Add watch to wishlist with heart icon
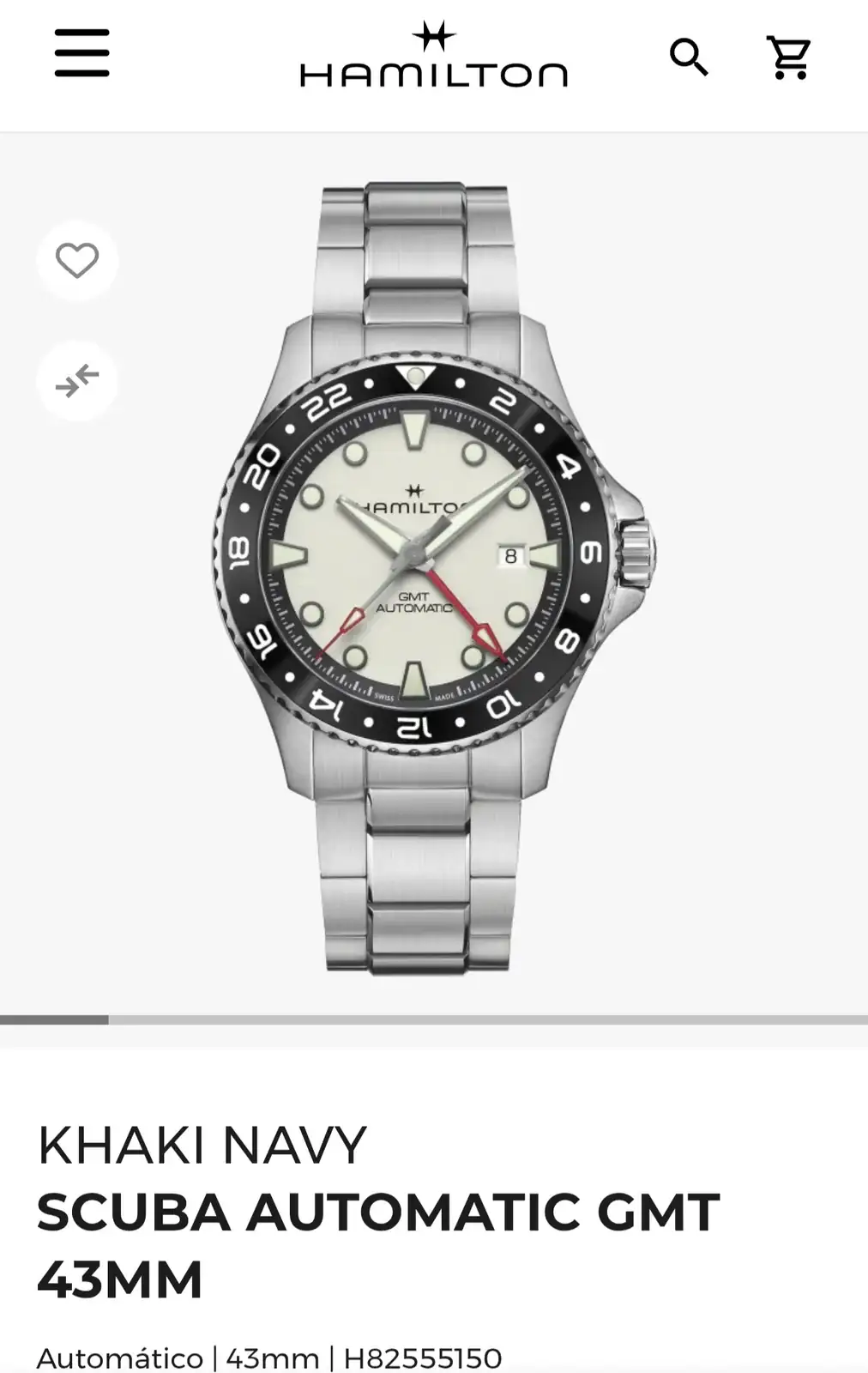 pos(77,261)
